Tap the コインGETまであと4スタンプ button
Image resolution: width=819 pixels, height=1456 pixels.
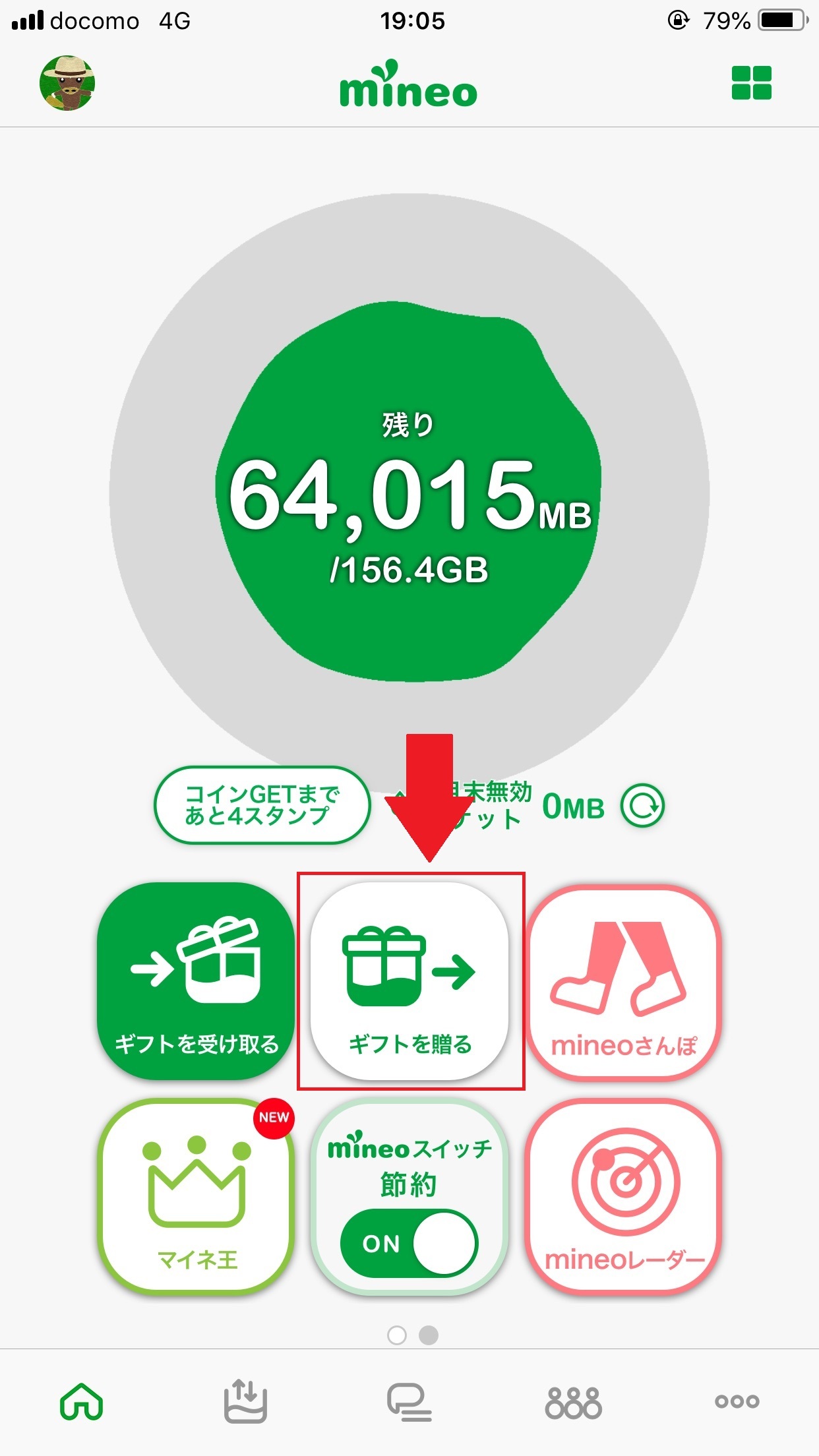point(262,805)
